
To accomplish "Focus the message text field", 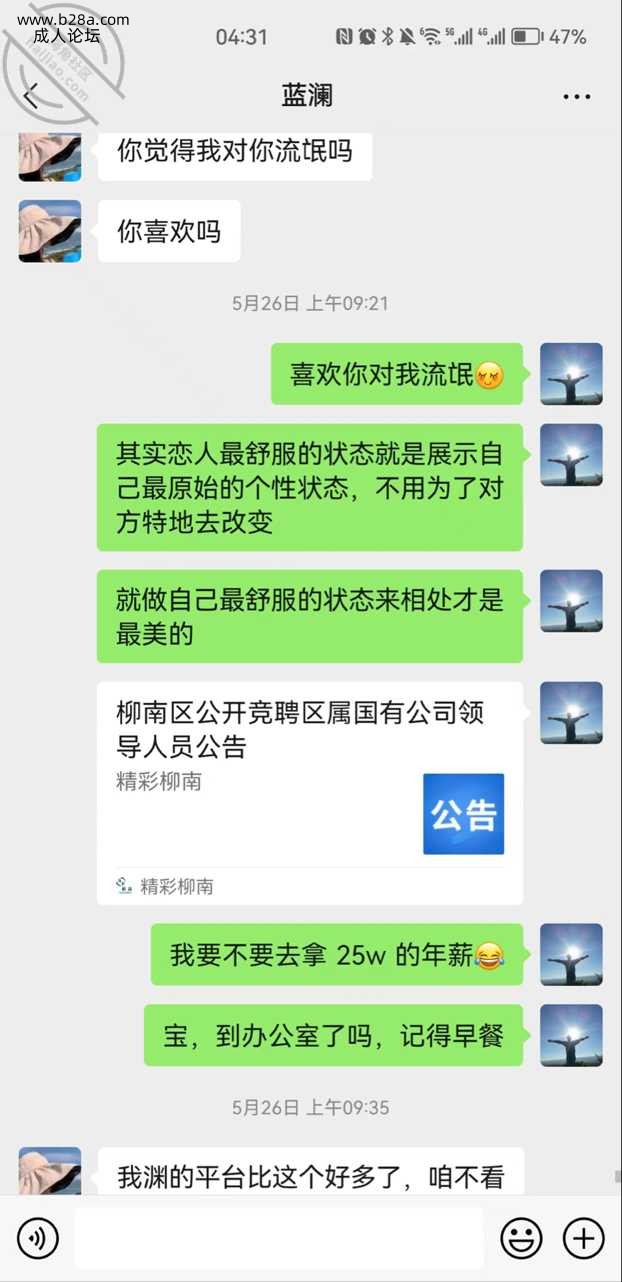I will click(278, 1238).
